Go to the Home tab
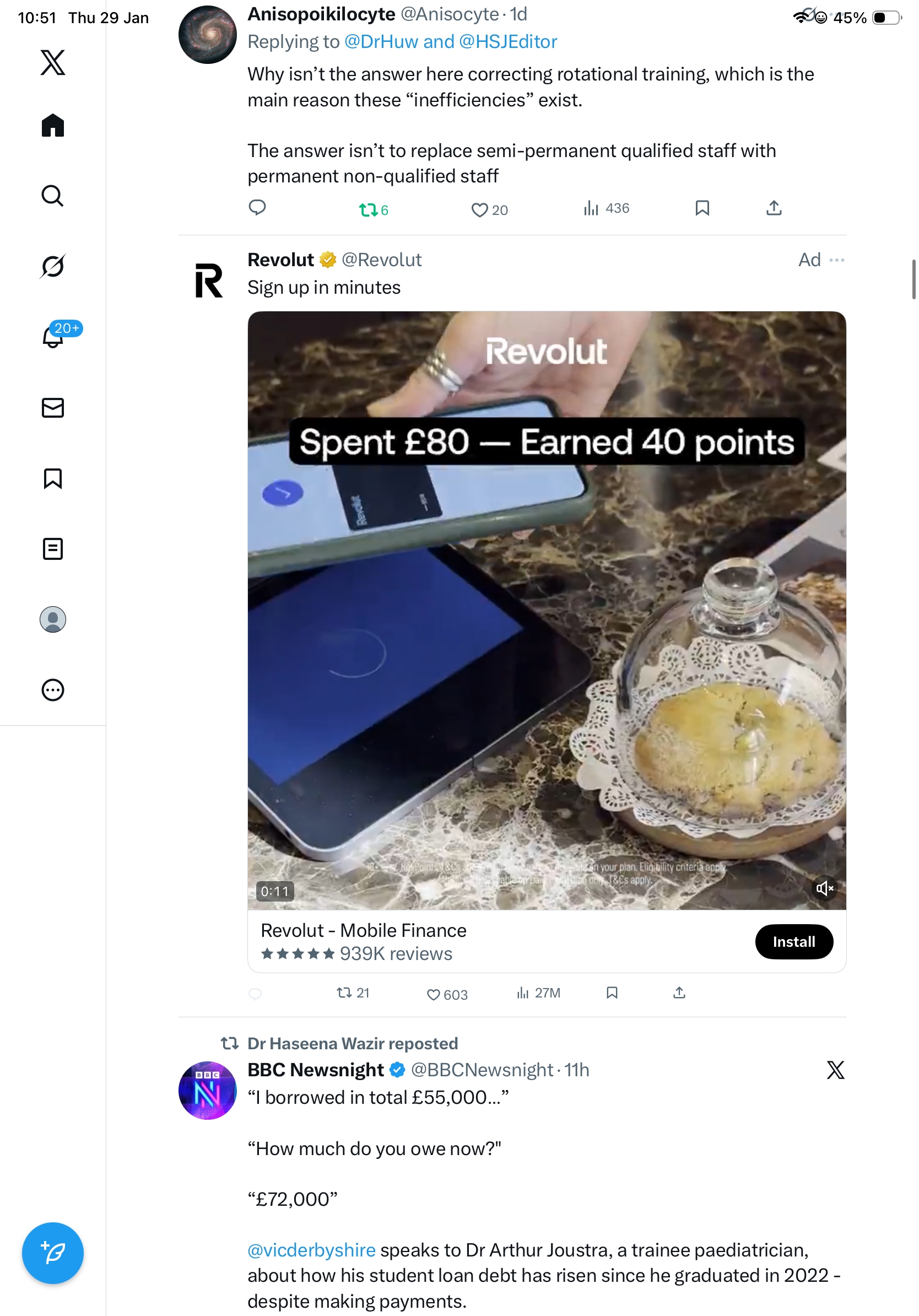This screenshot has width=919, height=1316. [x=53, y=125]
